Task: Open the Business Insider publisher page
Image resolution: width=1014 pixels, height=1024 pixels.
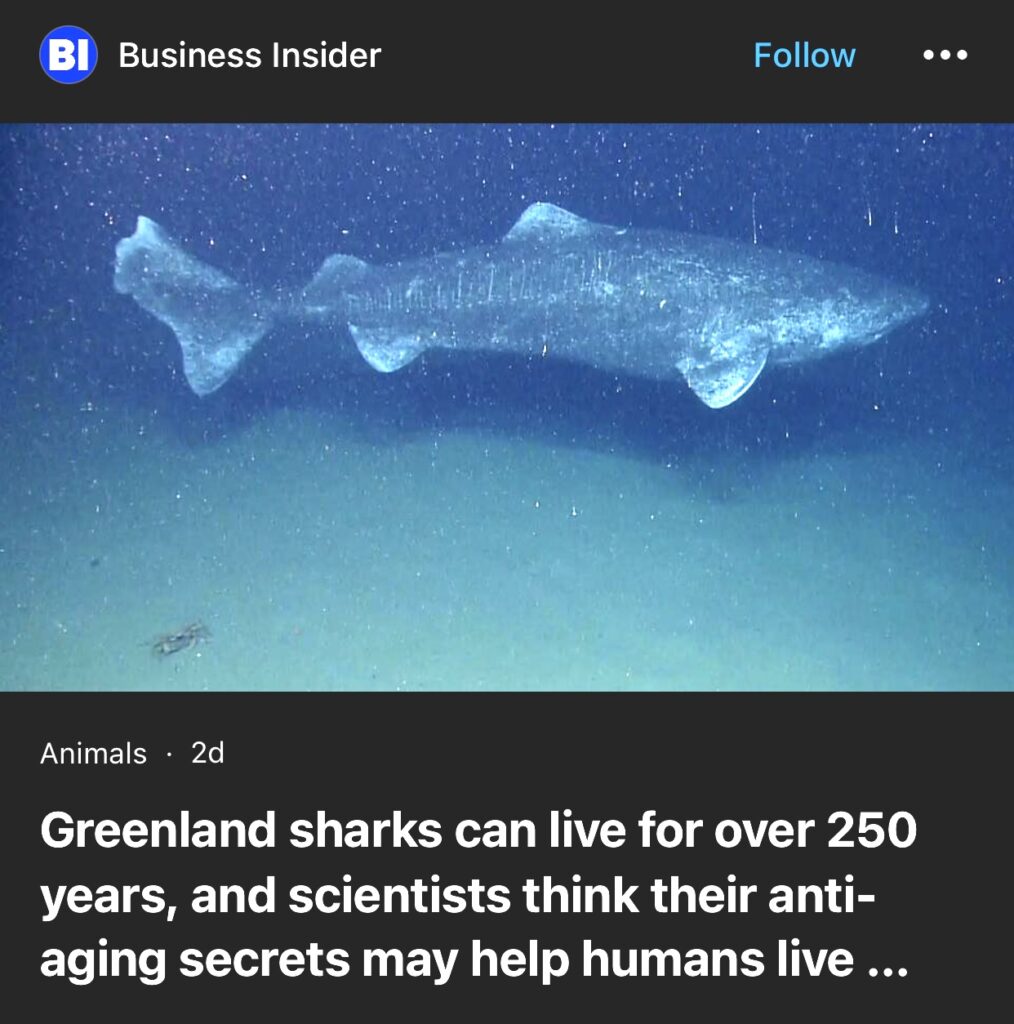Action: 248,55
